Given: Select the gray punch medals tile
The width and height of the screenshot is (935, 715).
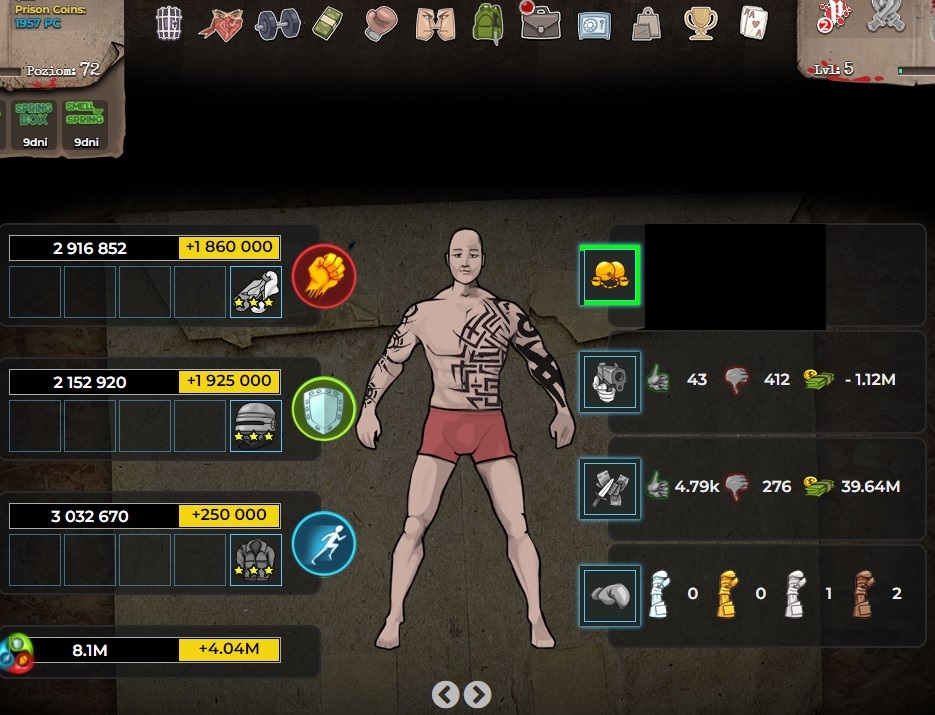Looking at the screenshot, I should pyautogui.click(x=610, y=595).
